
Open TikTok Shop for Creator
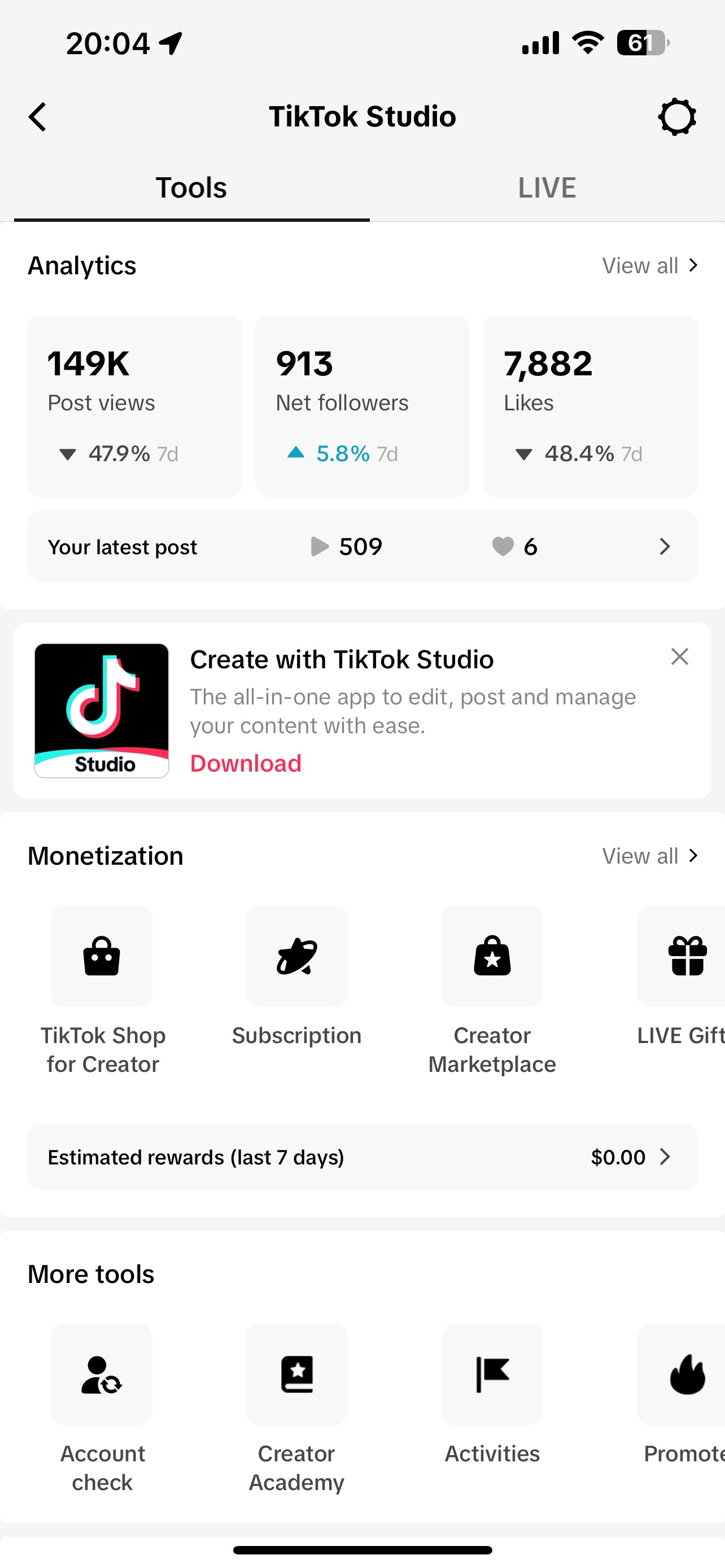(102, 991)
